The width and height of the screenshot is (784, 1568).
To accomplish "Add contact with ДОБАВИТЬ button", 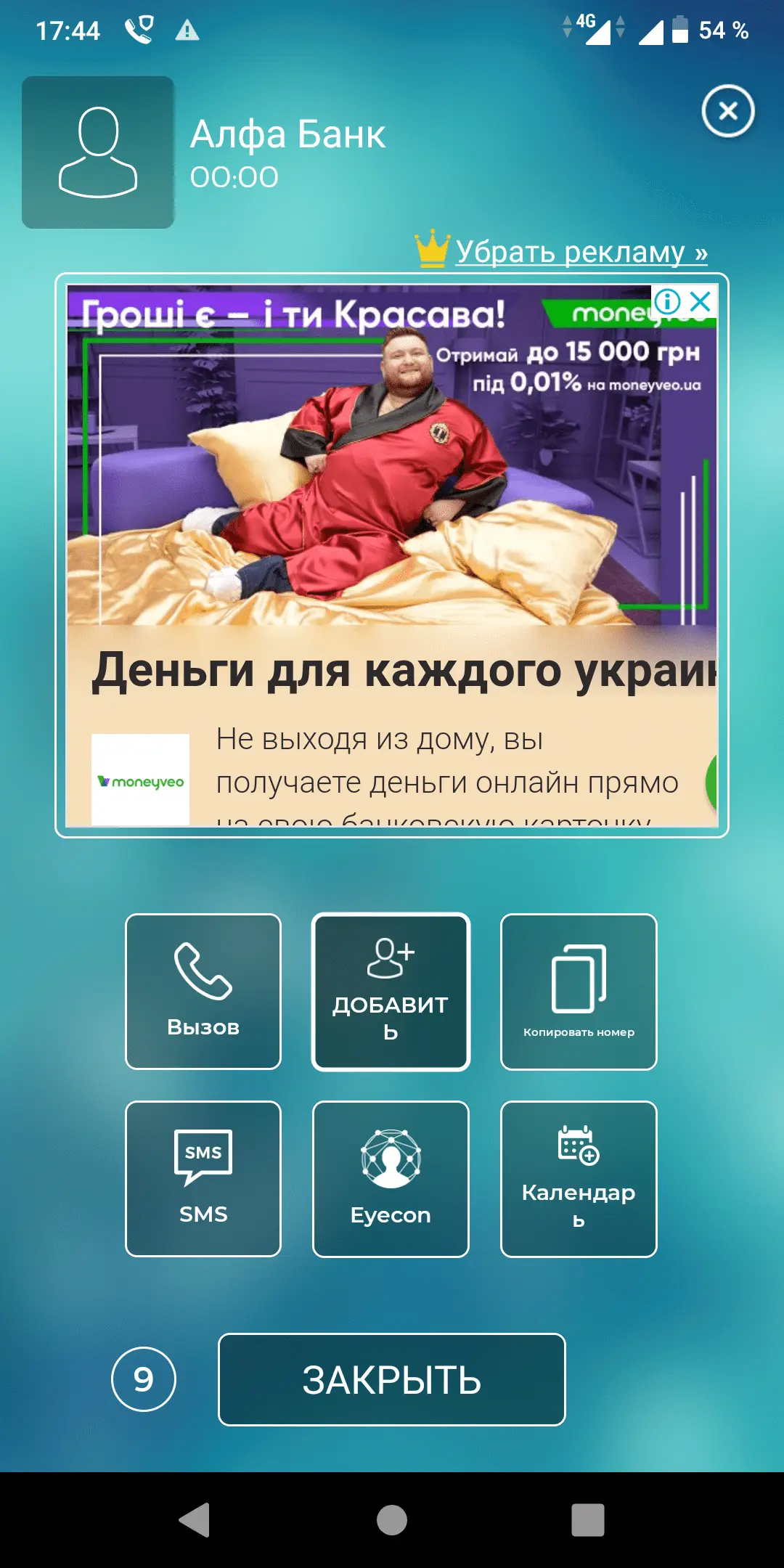I will (x=391, y=992).
